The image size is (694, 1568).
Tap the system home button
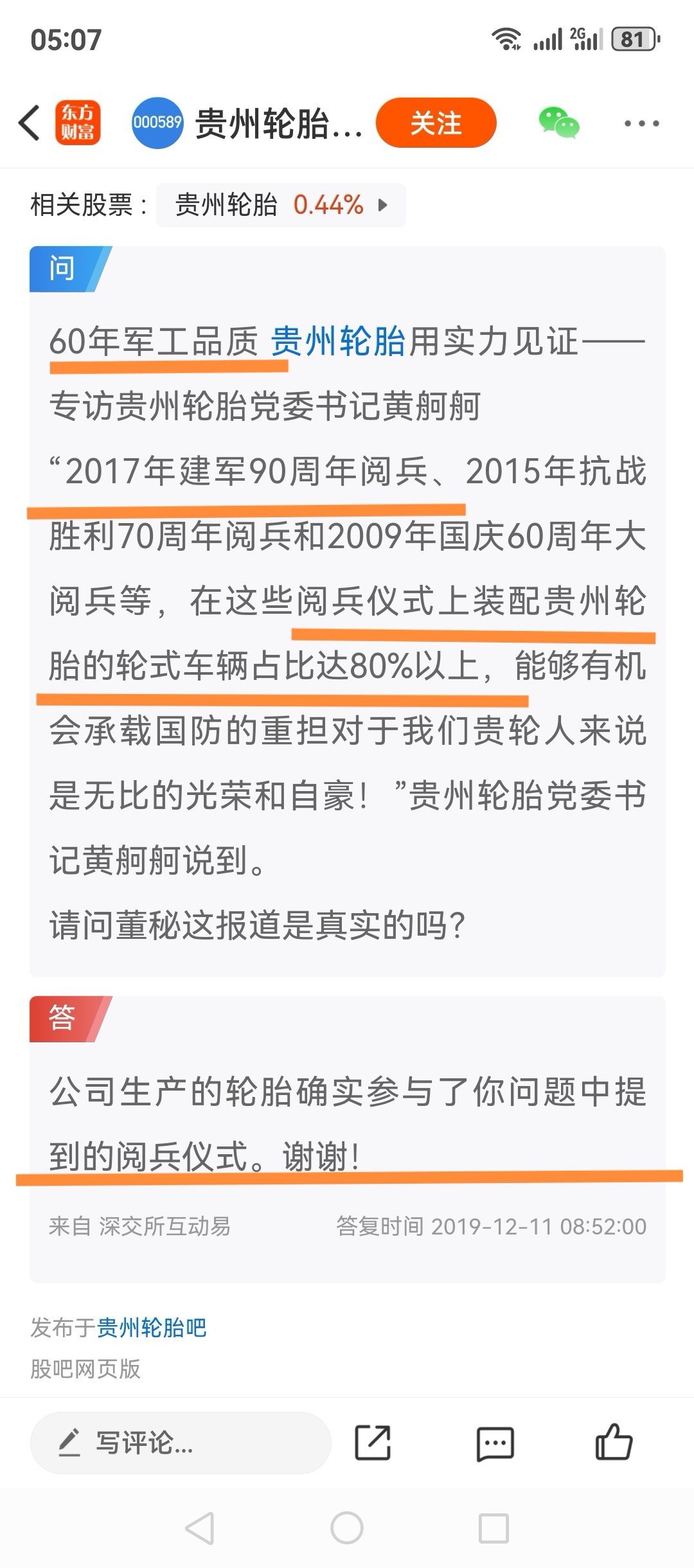point(347,1528)
